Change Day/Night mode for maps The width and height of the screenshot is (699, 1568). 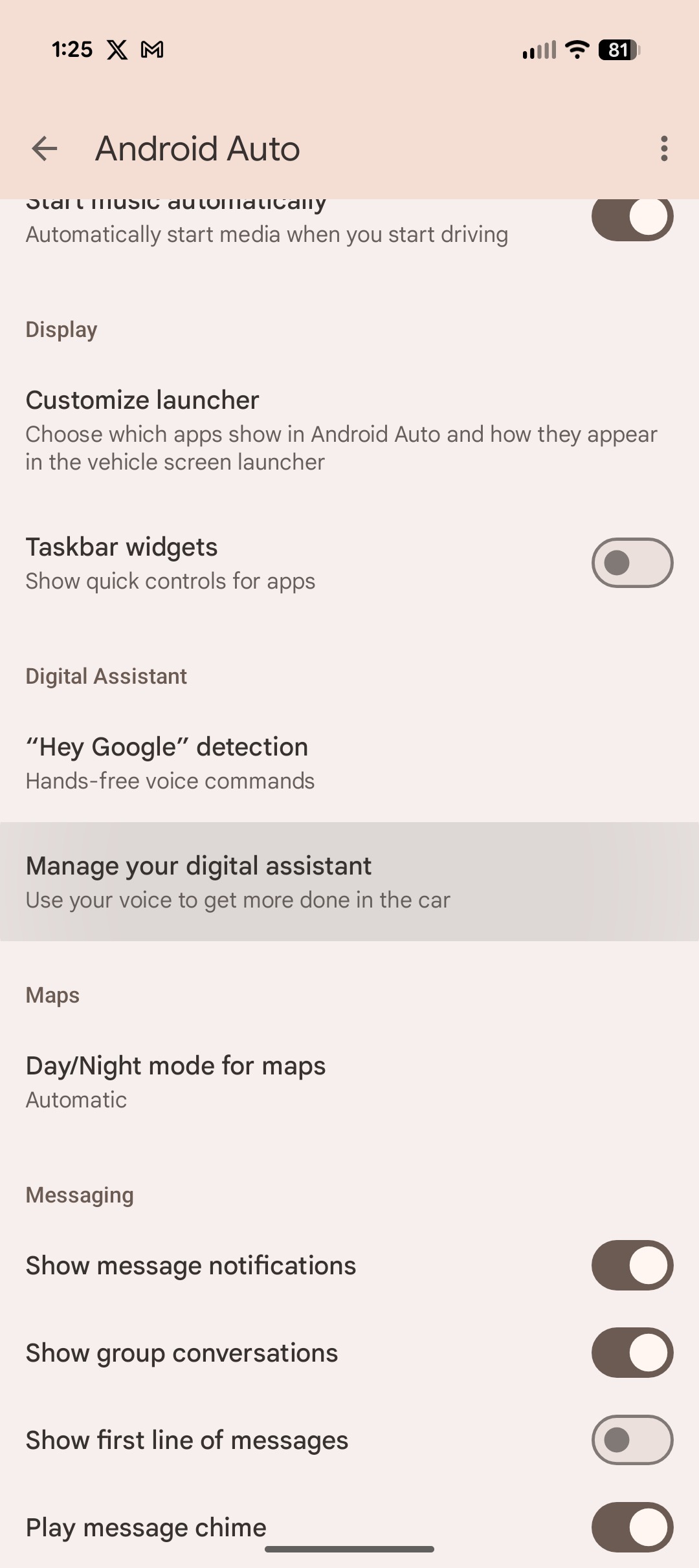click(349, 1082)
